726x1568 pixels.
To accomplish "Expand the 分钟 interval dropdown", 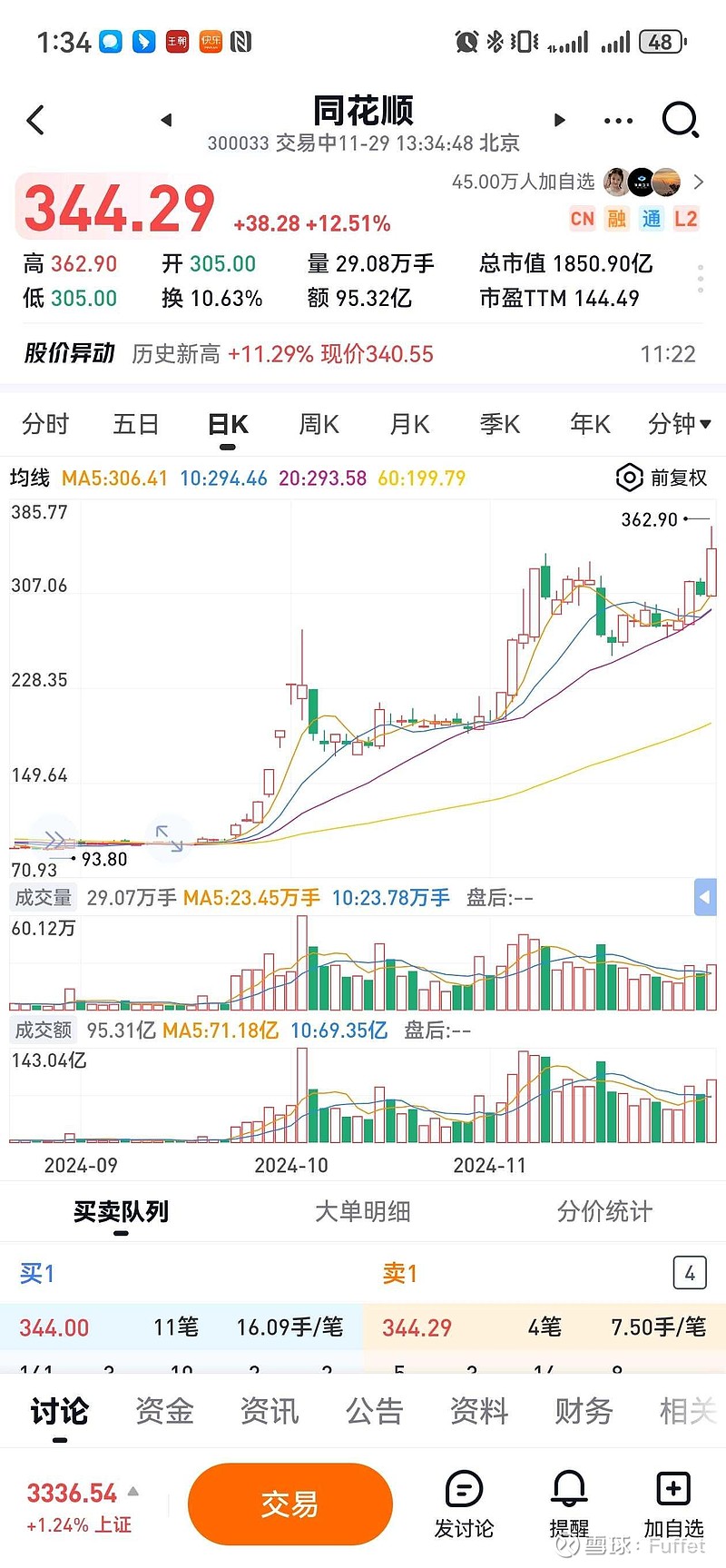I will point(679,424).
